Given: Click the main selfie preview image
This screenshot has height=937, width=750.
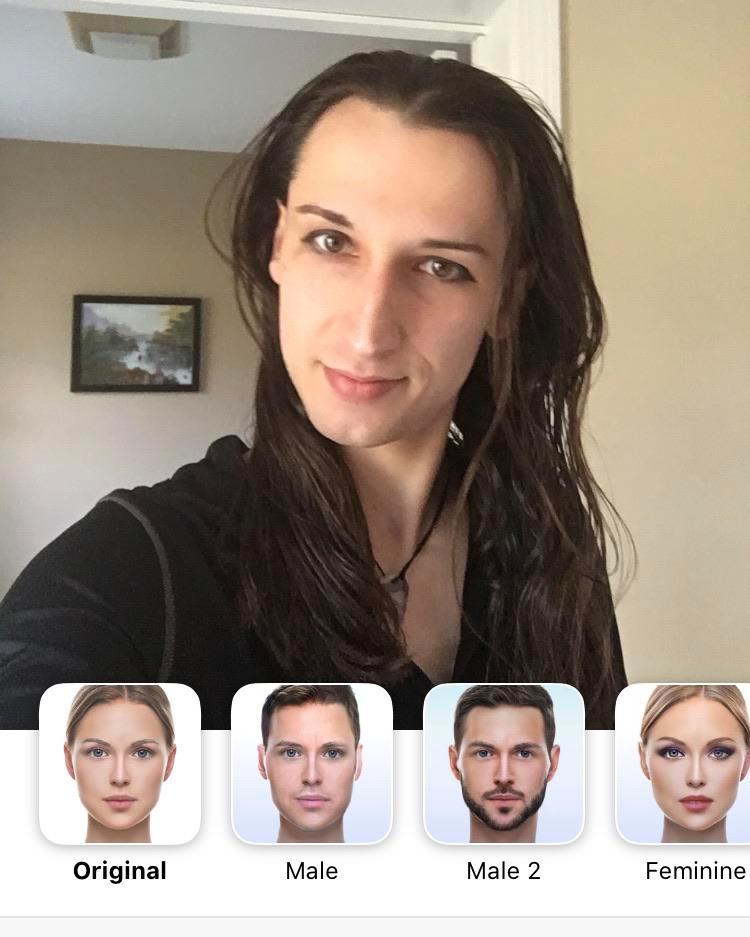Looking at the screenshot, I should click(375, 340).
